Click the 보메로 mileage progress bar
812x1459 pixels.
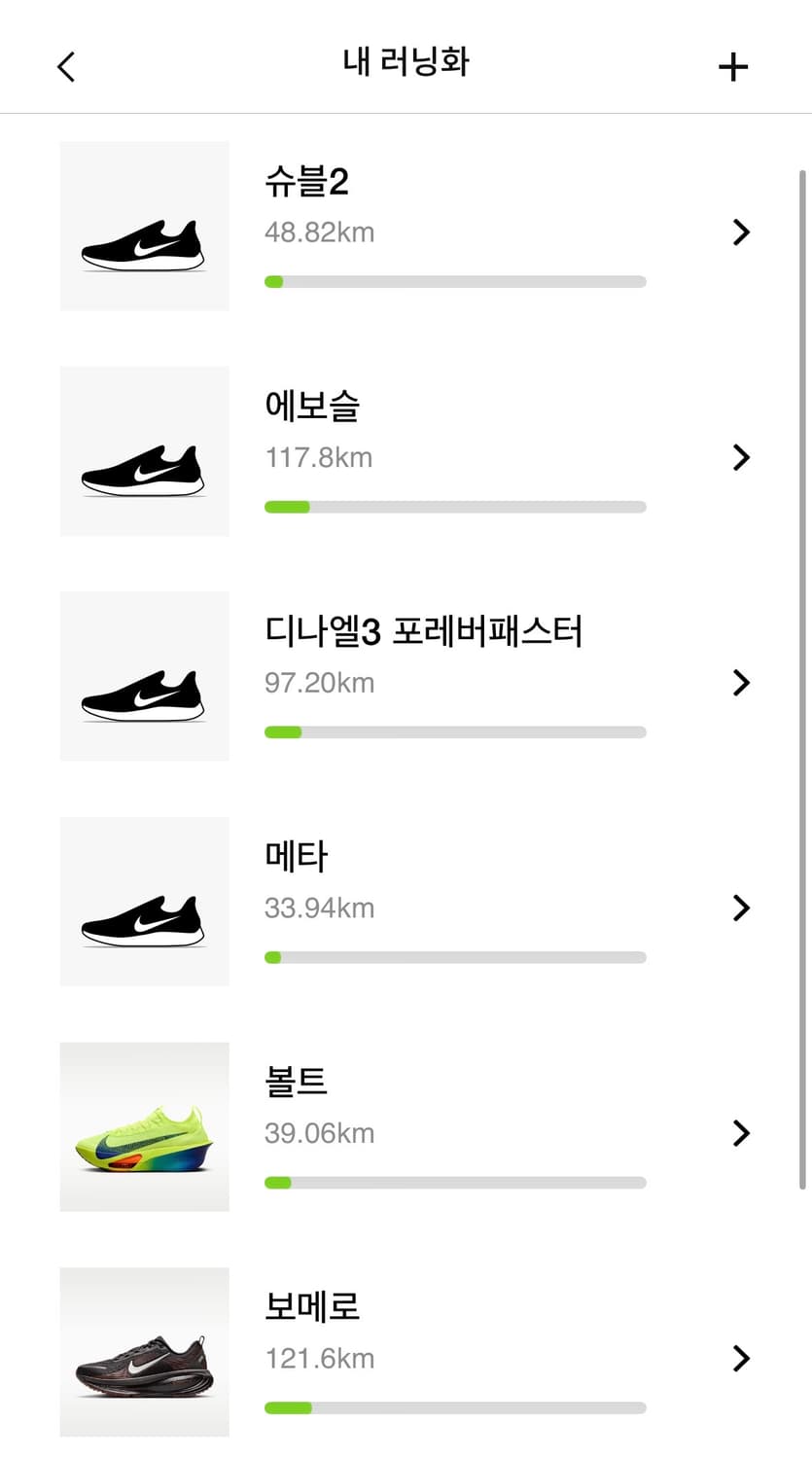click(455, 1407)
